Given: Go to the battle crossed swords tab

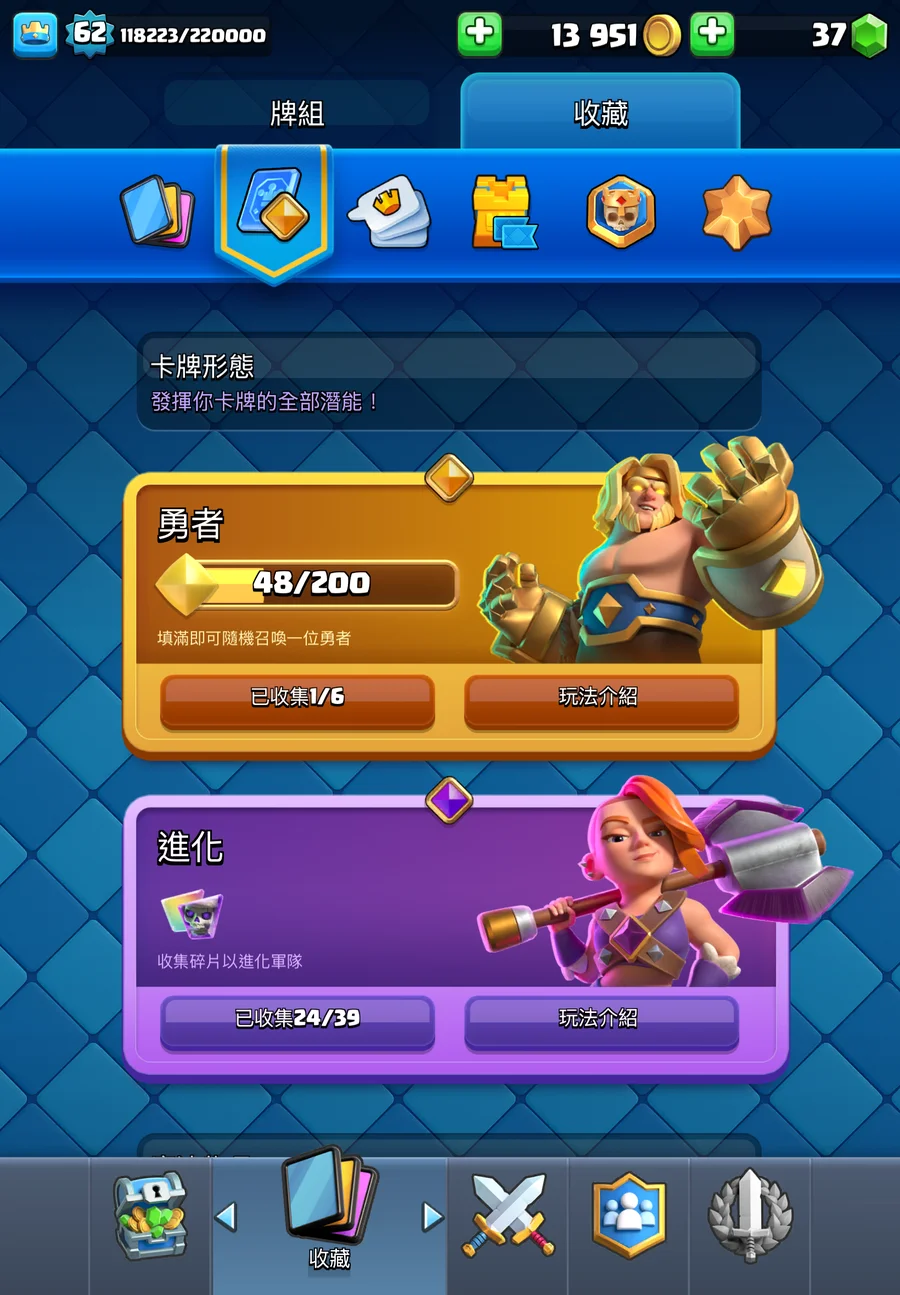Looking at the screenshot, I should click(x=507, y=1217).
